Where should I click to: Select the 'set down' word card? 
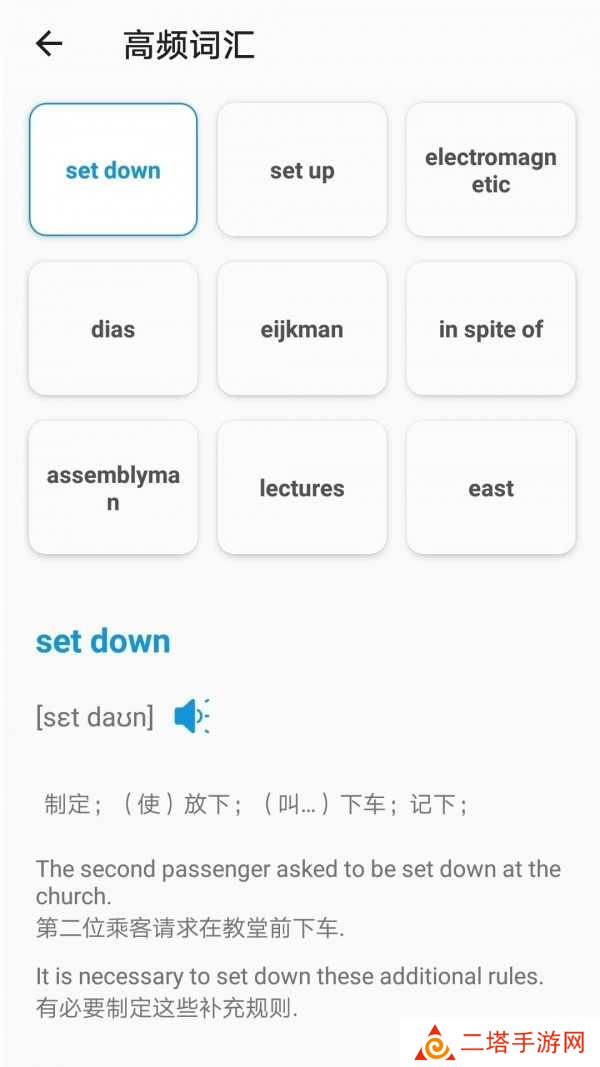pos(113,170)
